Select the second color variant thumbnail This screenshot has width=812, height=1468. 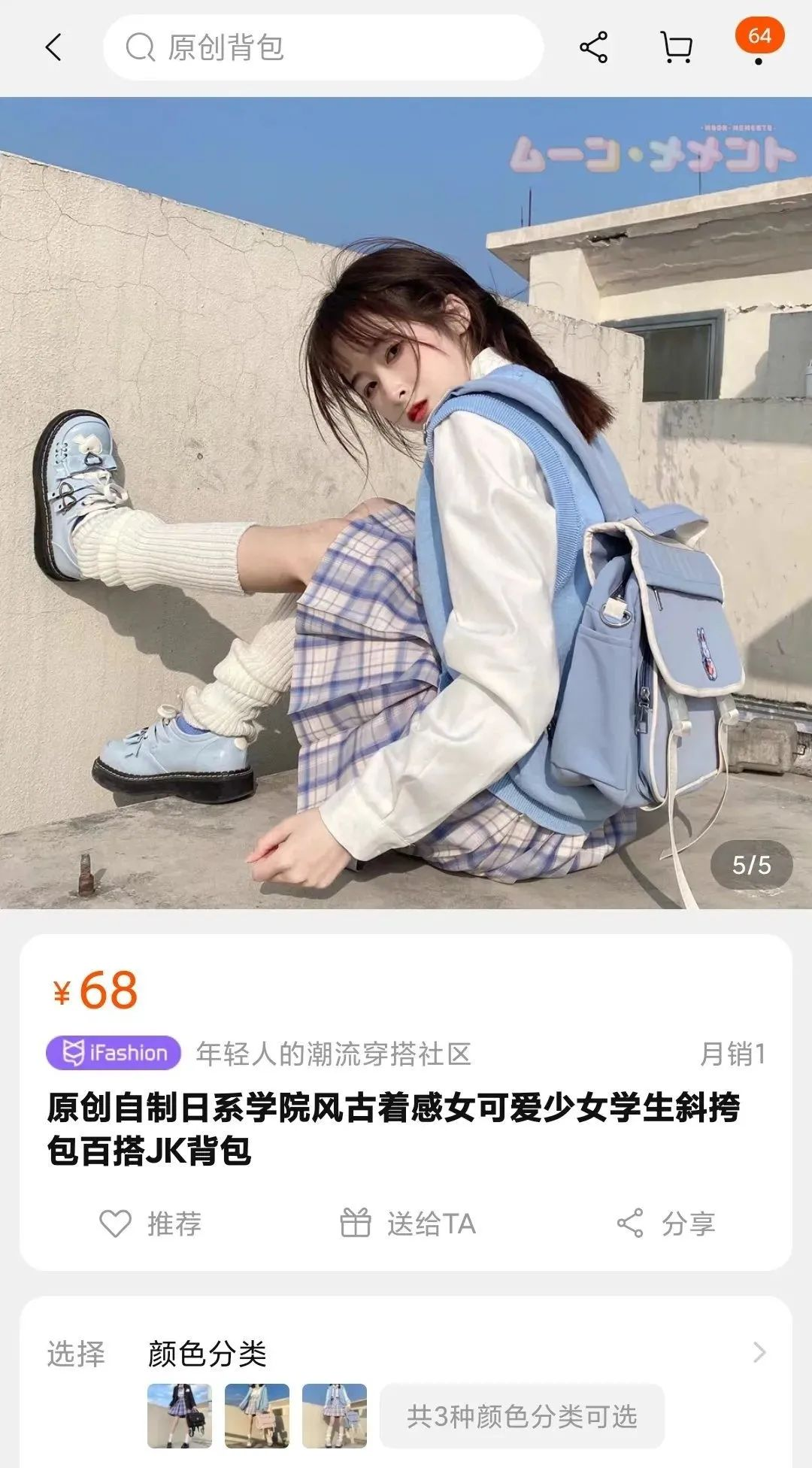(x=256, y=1416)
